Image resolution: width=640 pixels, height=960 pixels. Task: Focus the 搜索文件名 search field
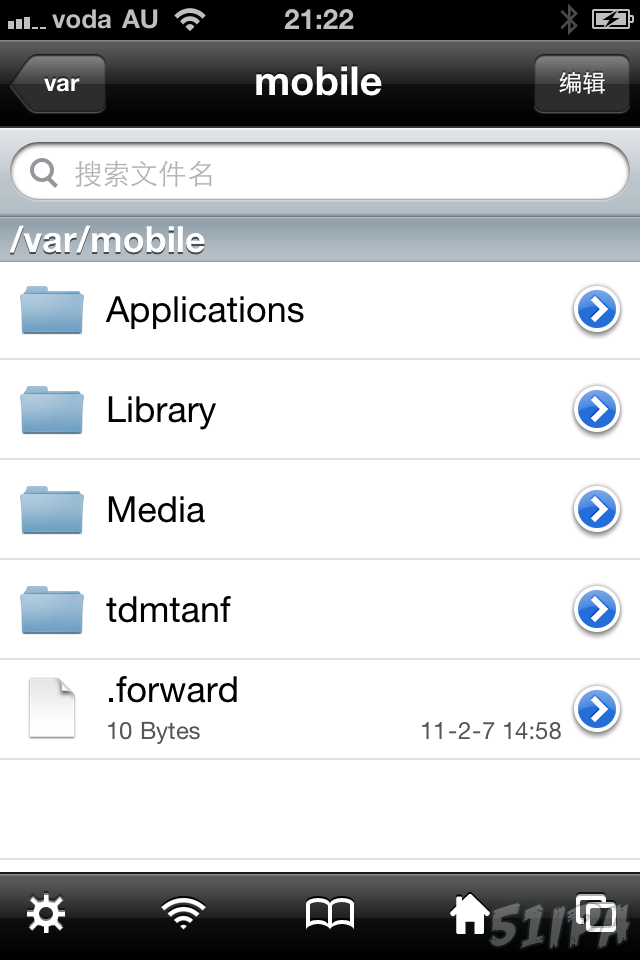320,174
